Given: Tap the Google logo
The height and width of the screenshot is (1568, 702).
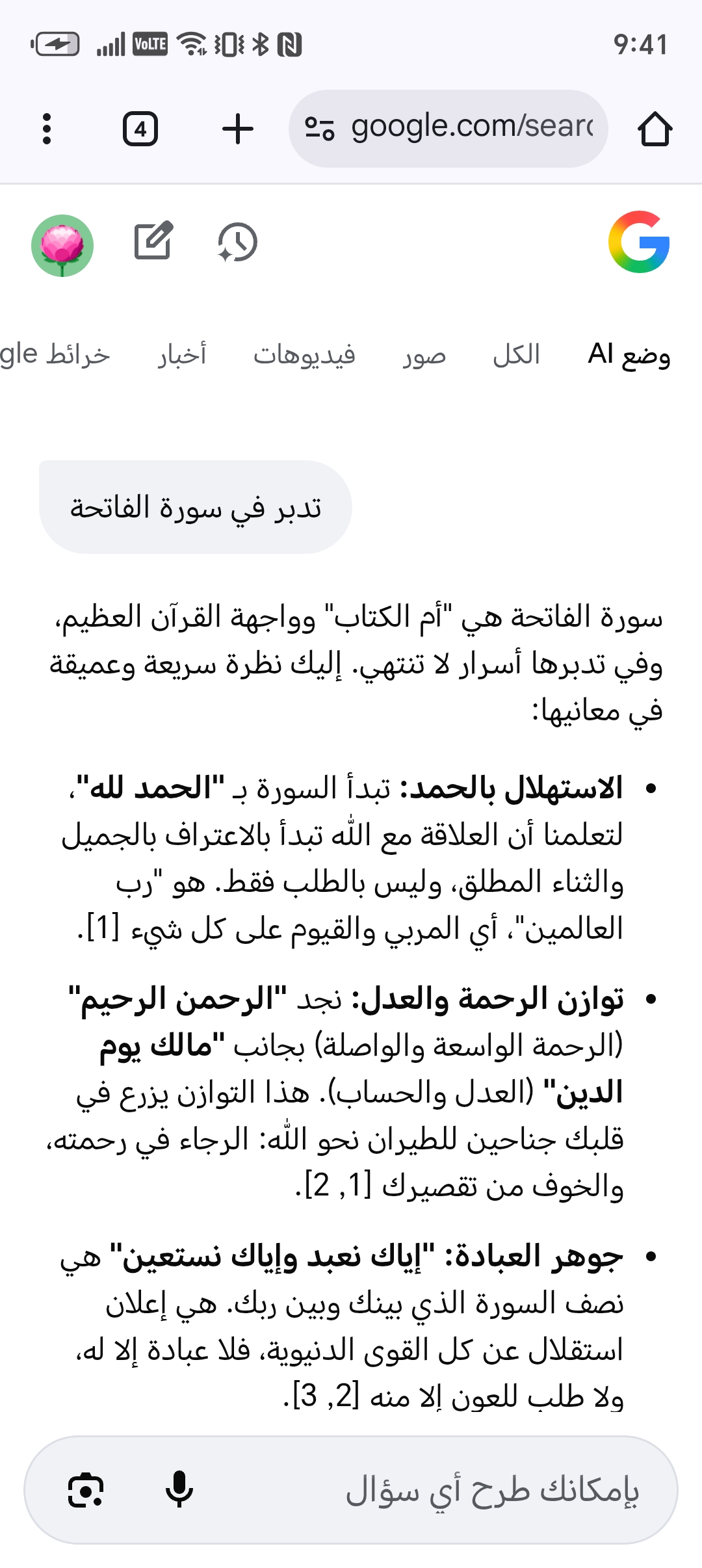Looking at the screenshot, I should click(x=638, y=242).
